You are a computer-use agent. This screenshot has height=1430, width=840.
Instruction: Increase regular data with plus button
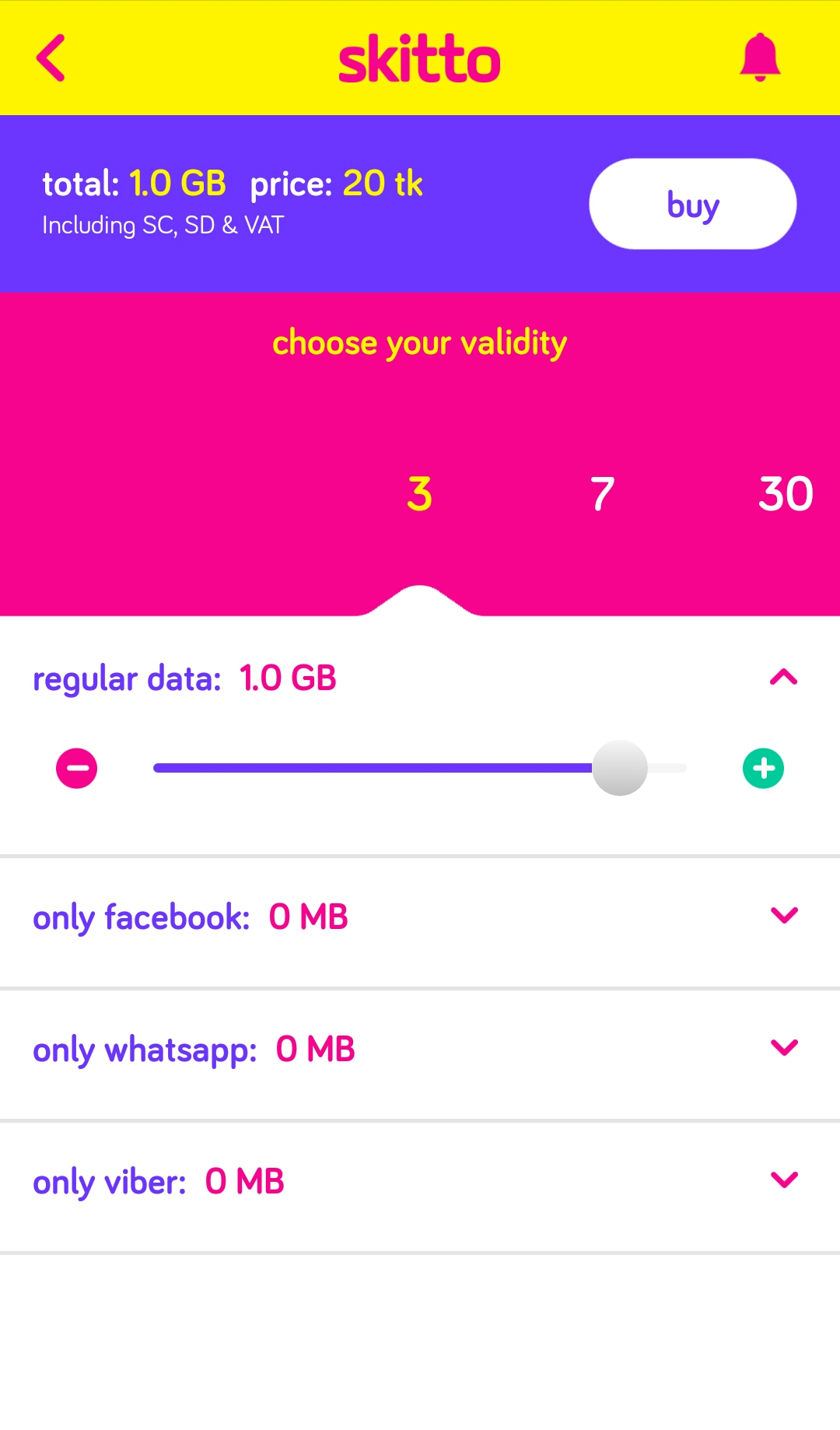(x=764, y=769)
